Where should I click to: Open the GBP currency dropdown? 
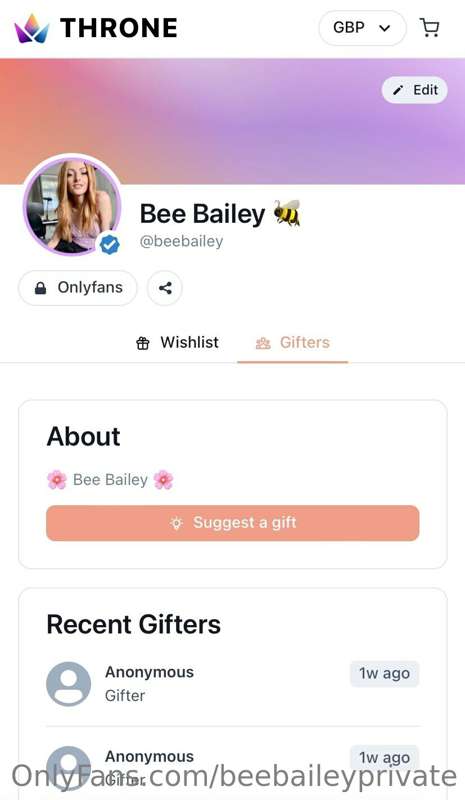coord(362,28)
